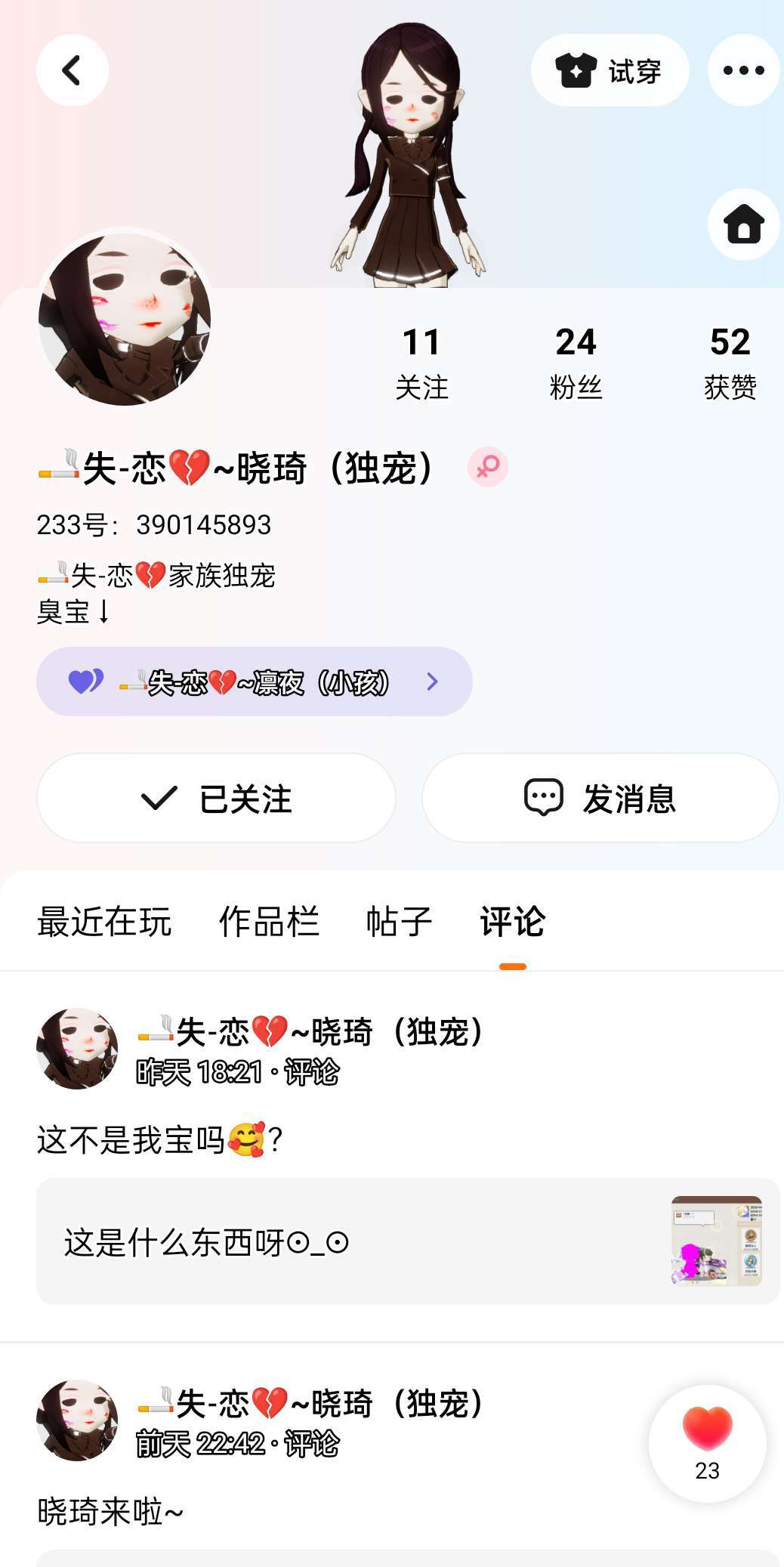Tap the 试穿 try-on button
Viewport: 784px width, 1567px height.
tap(610, 70)
